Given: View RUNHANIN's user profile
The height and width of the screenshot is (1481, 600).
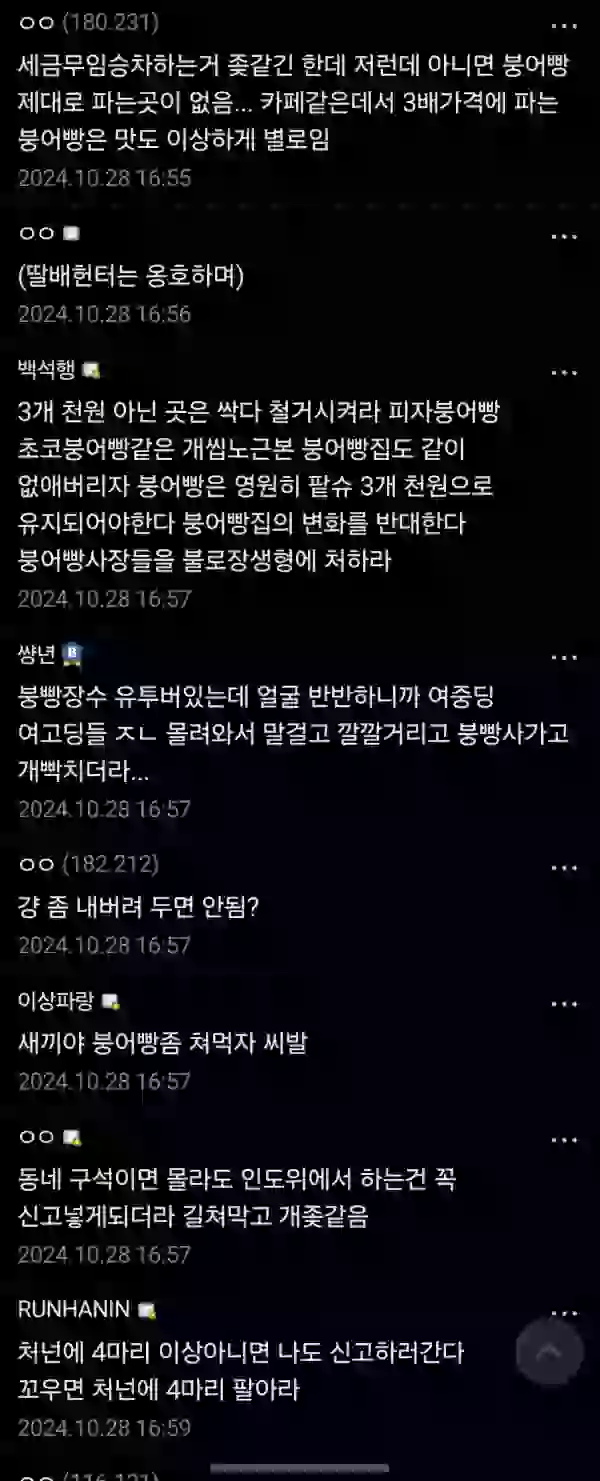Looking at the screenshot, I should (74, 1309).
